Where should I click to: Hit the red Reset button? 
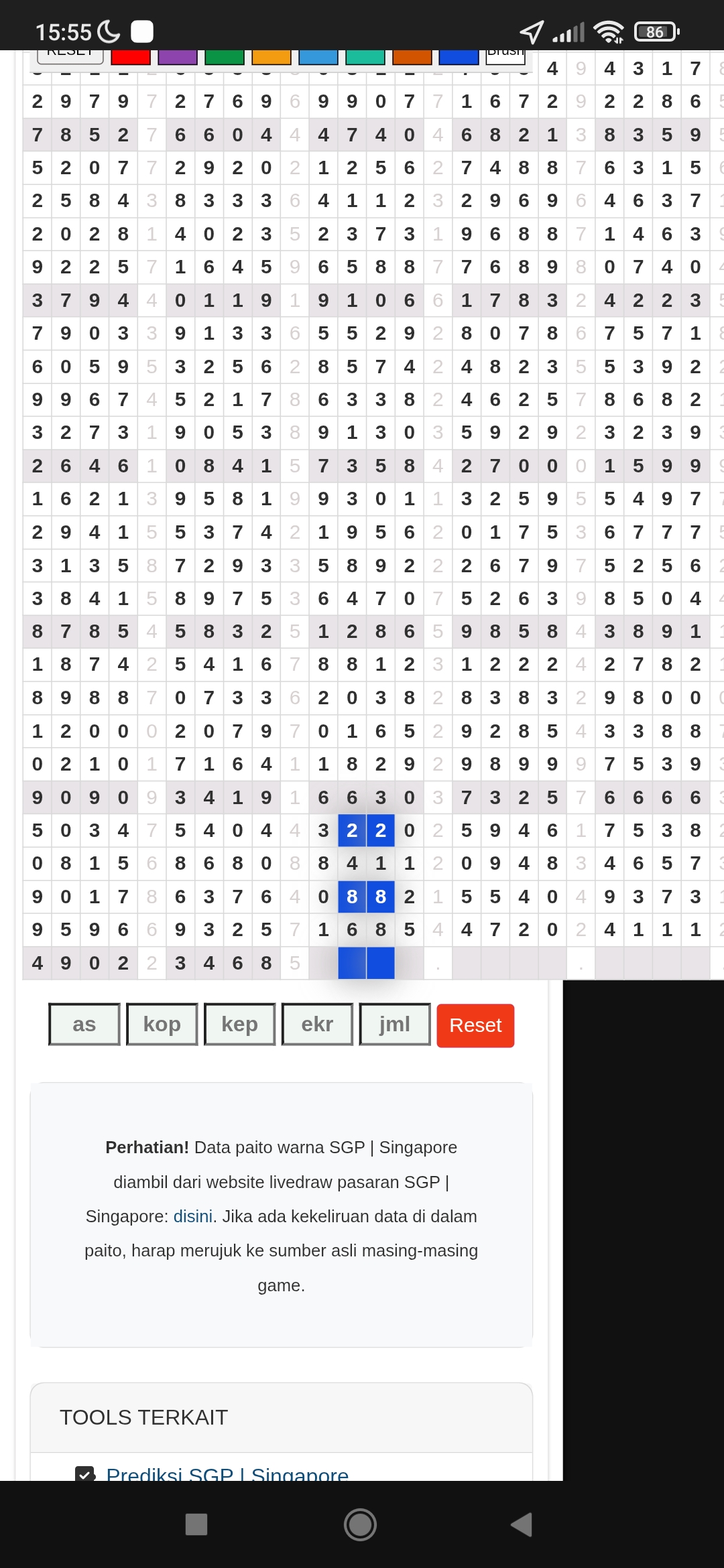pos(475,1025)
